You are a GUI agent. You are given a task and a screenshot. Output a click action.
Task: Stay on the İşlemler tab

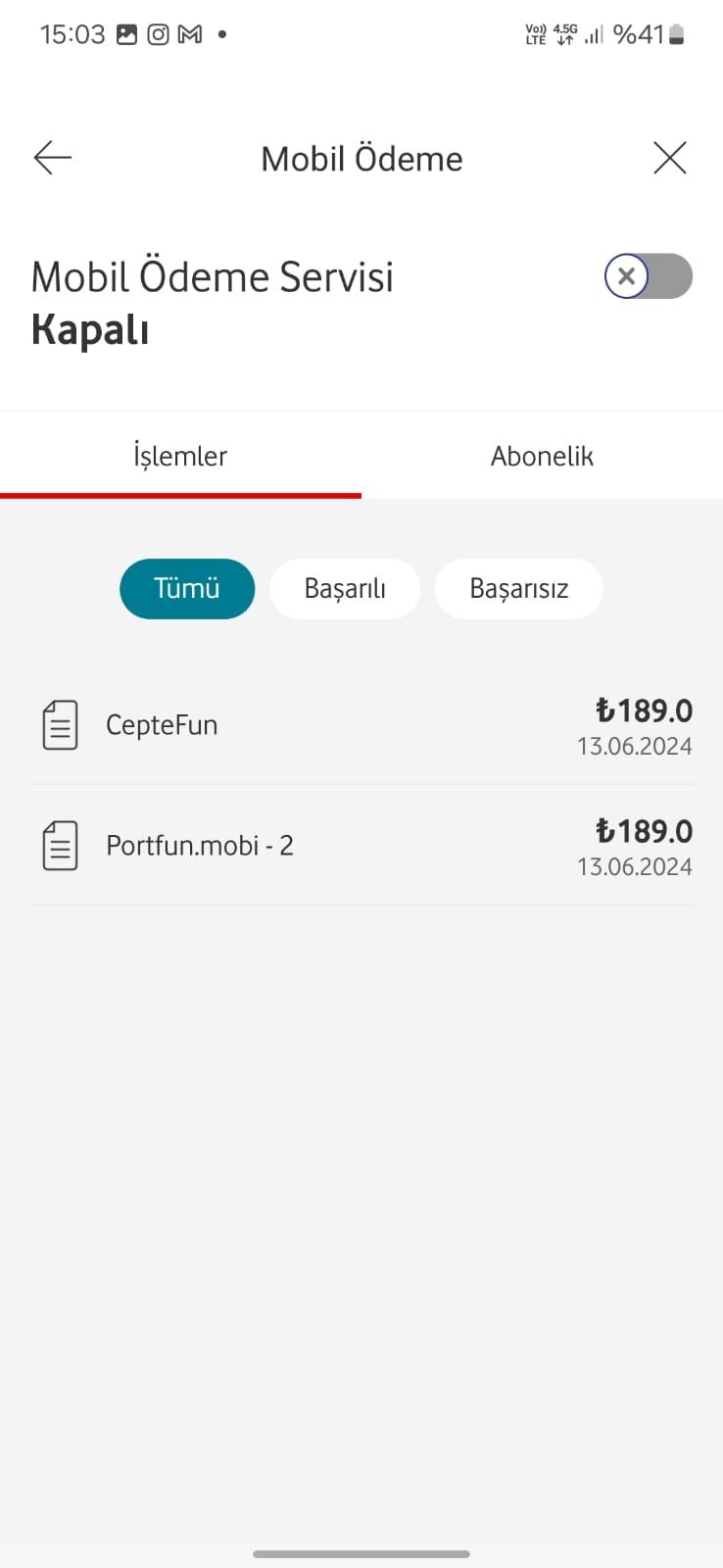180,455
